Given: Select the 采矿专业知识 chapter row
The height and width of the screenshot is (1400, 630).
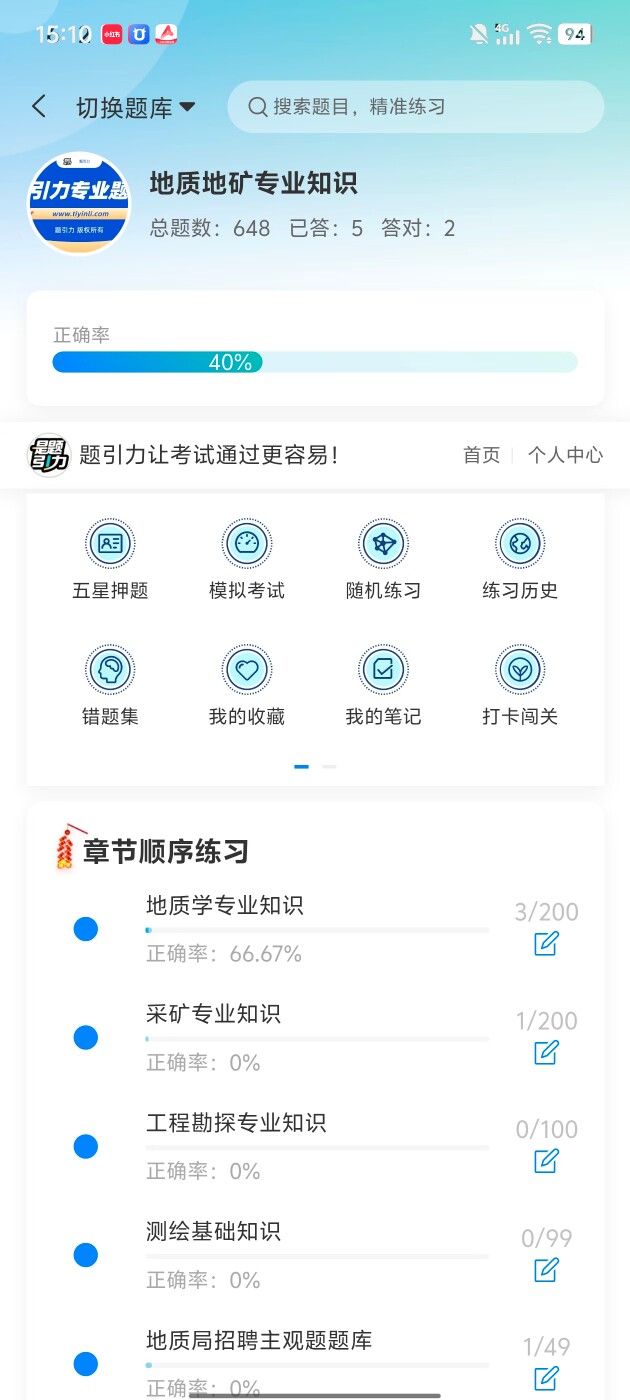Looking at the screenshot, I should pyautogui.click(x=213, y=1015).
